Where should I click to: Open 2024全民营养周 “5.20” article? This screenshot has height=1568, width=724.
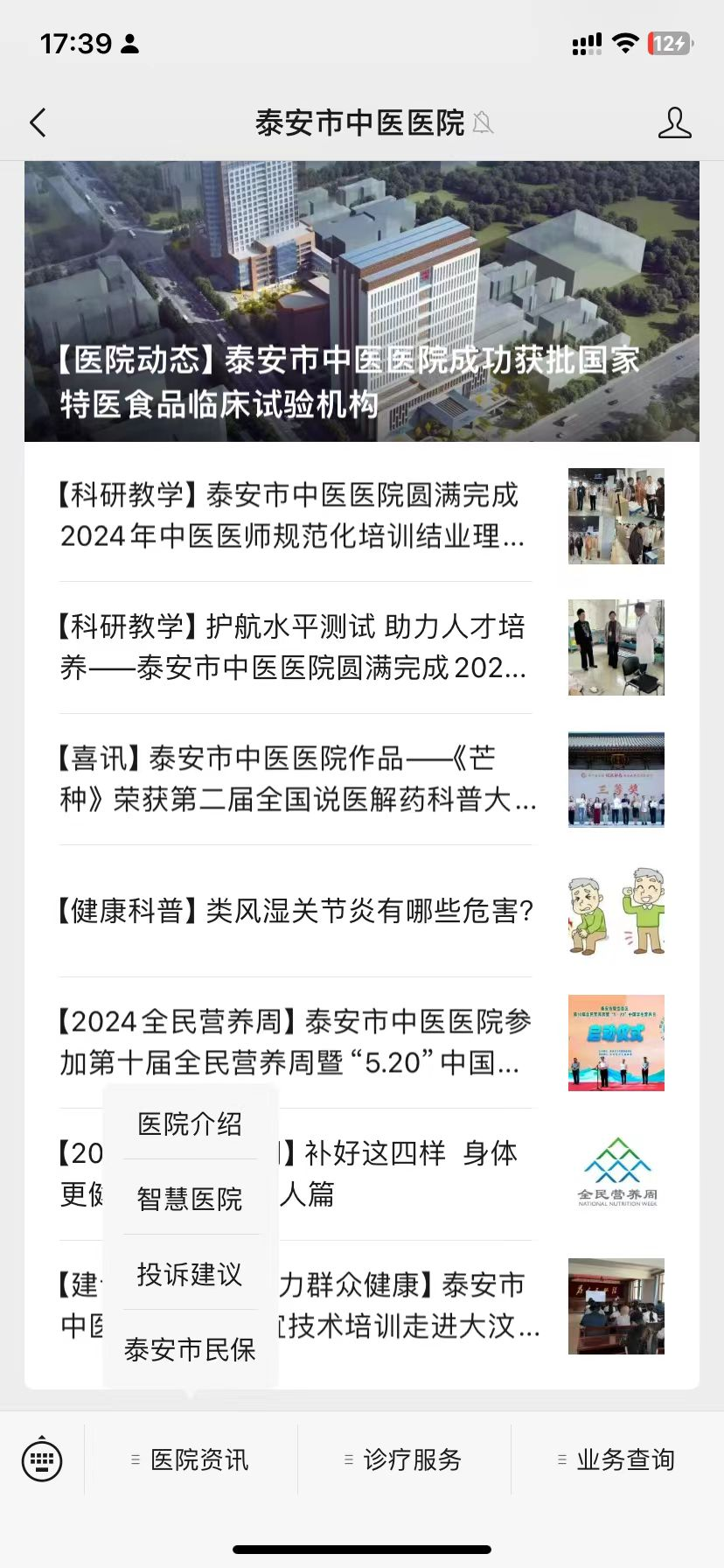coord(296,1042)
